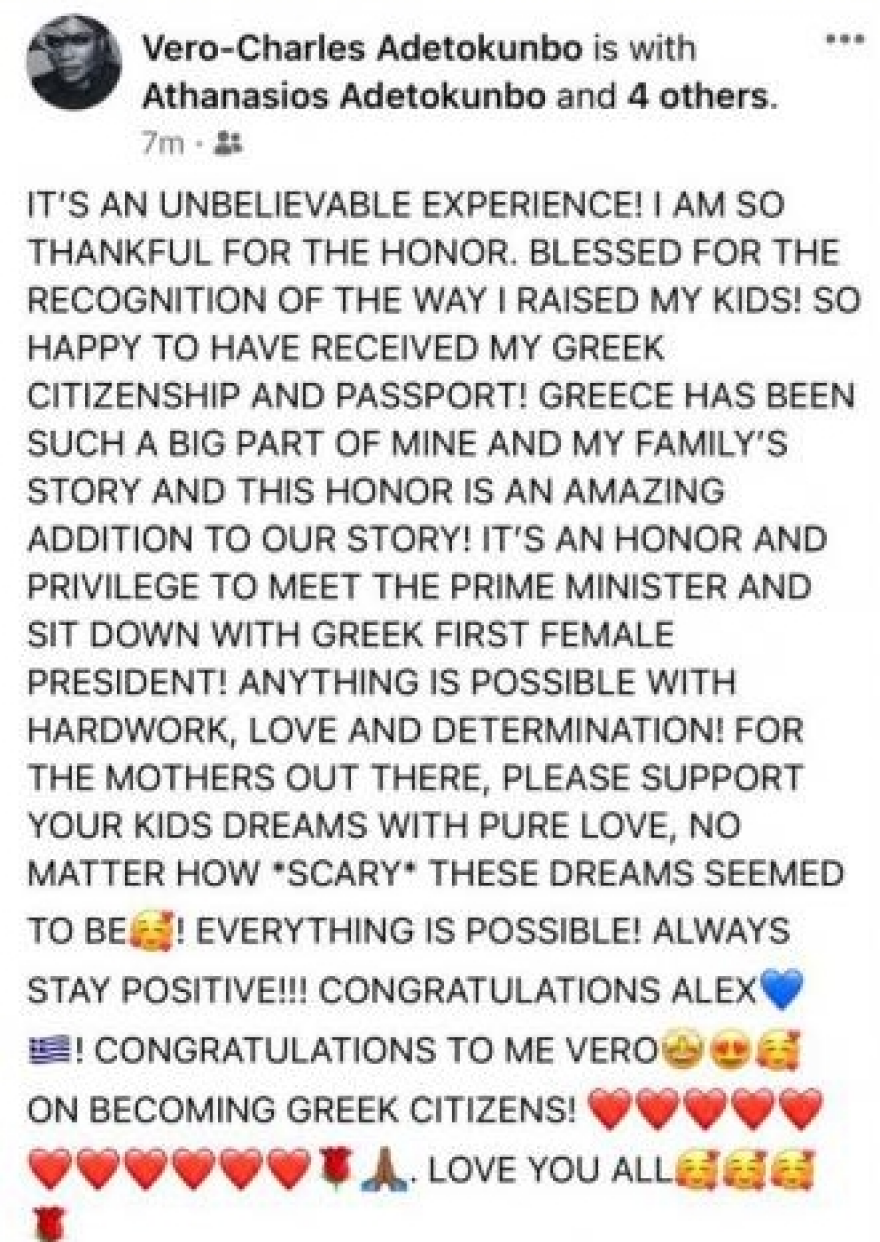The width and height of the screenshot is (880, 1242).
Task: Show the 4 others tagged
Action: [698, 97]
